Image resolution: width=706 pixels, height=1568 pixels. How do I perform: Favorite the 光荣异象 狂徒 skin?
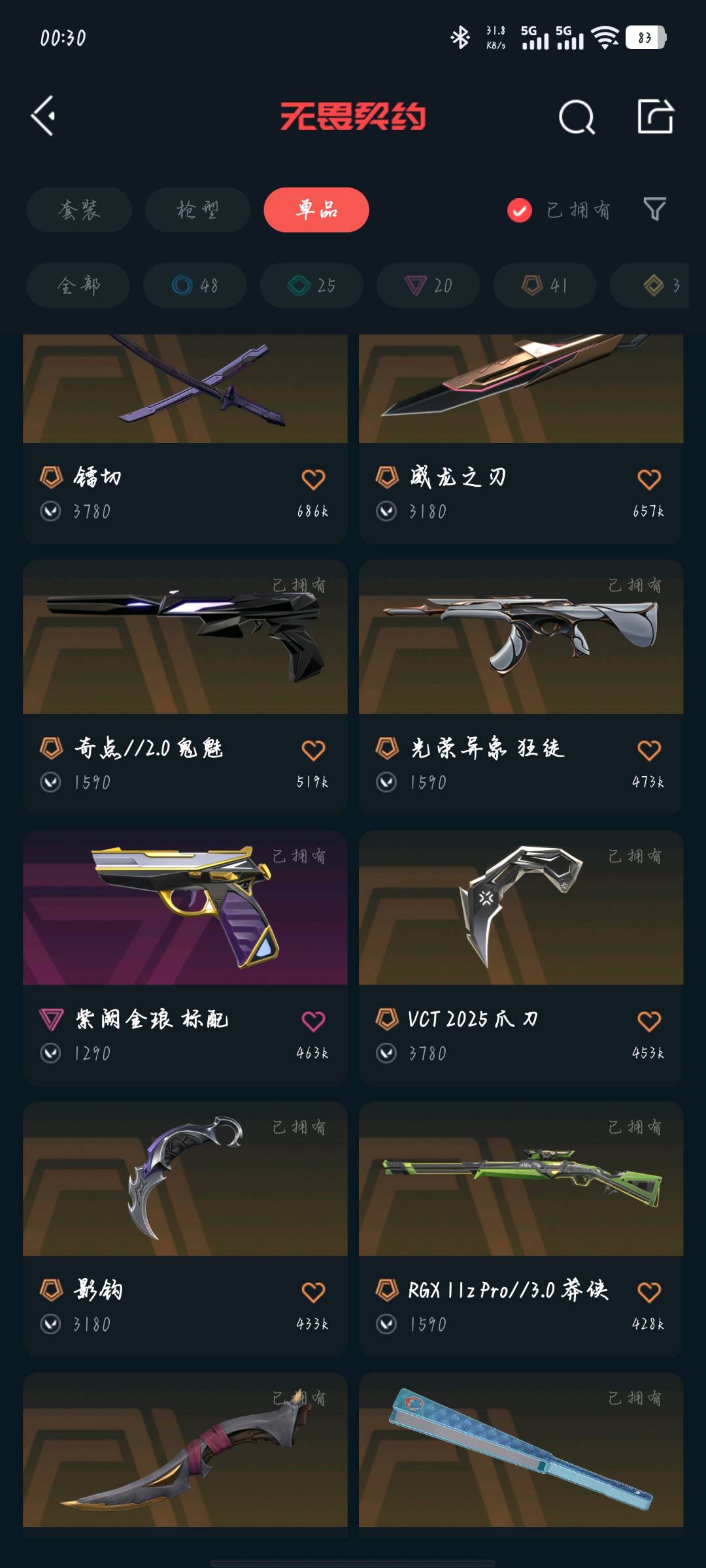tap(648, 750)
